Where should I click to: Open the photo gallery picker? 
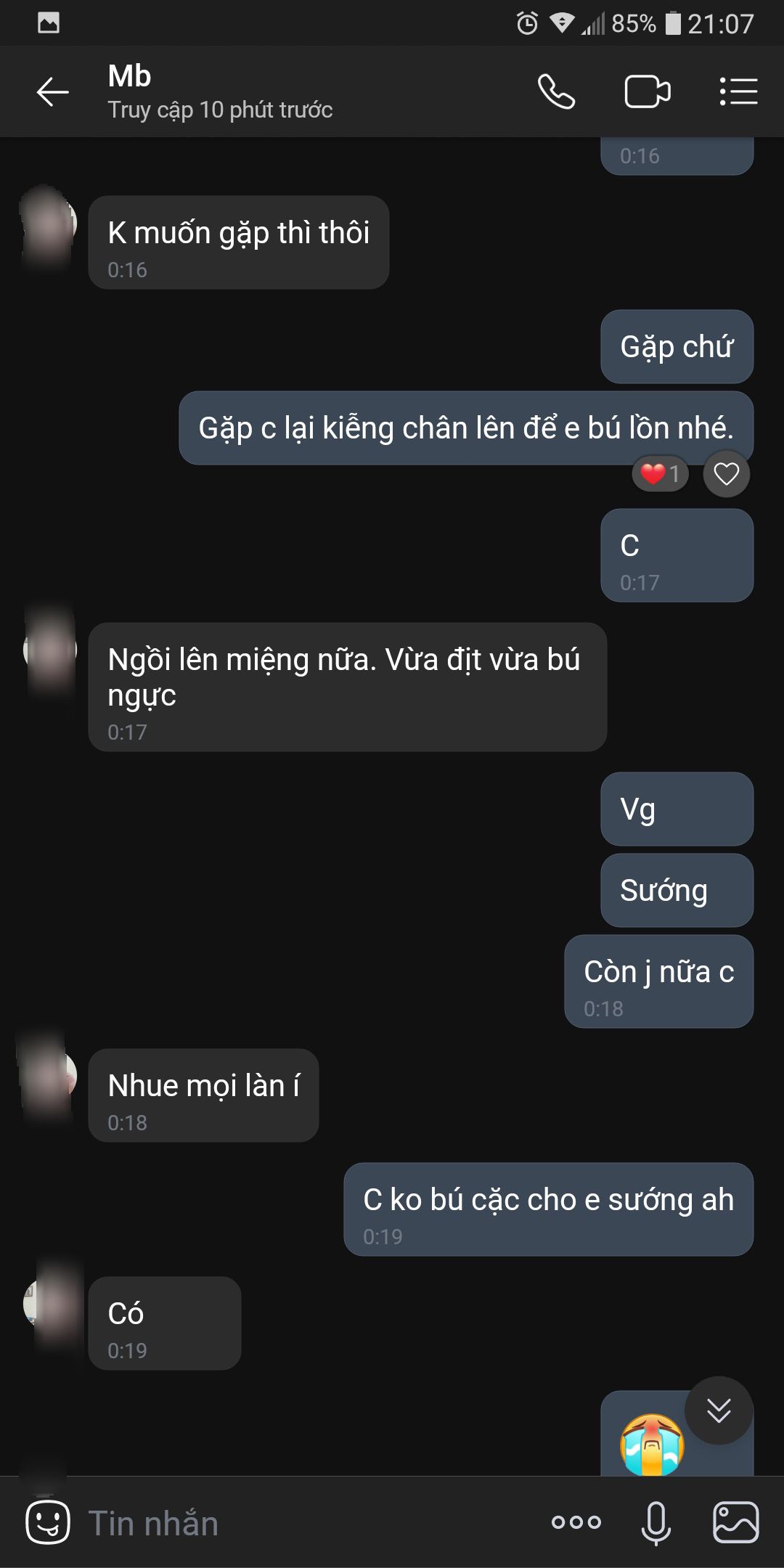click(x=735, y=1522)
